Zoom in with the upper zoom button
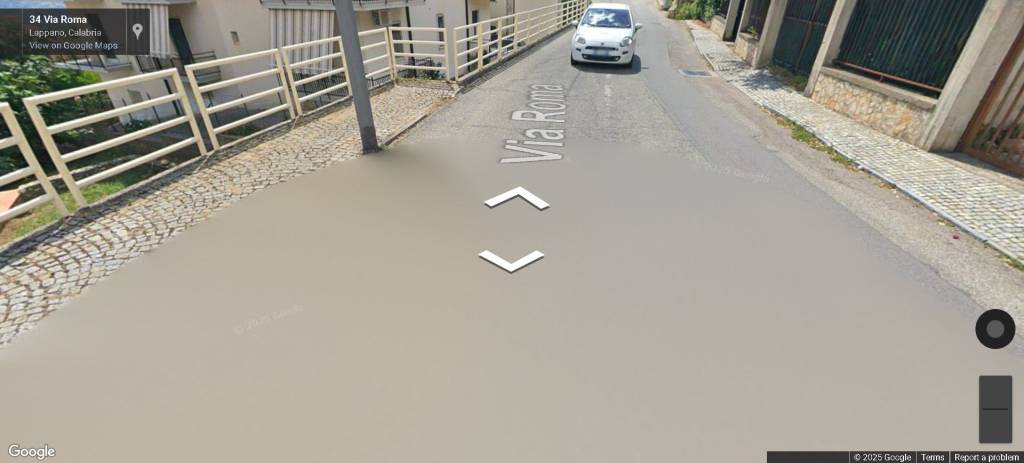The width and height of the screenshot is (1024, 463). 995,392
